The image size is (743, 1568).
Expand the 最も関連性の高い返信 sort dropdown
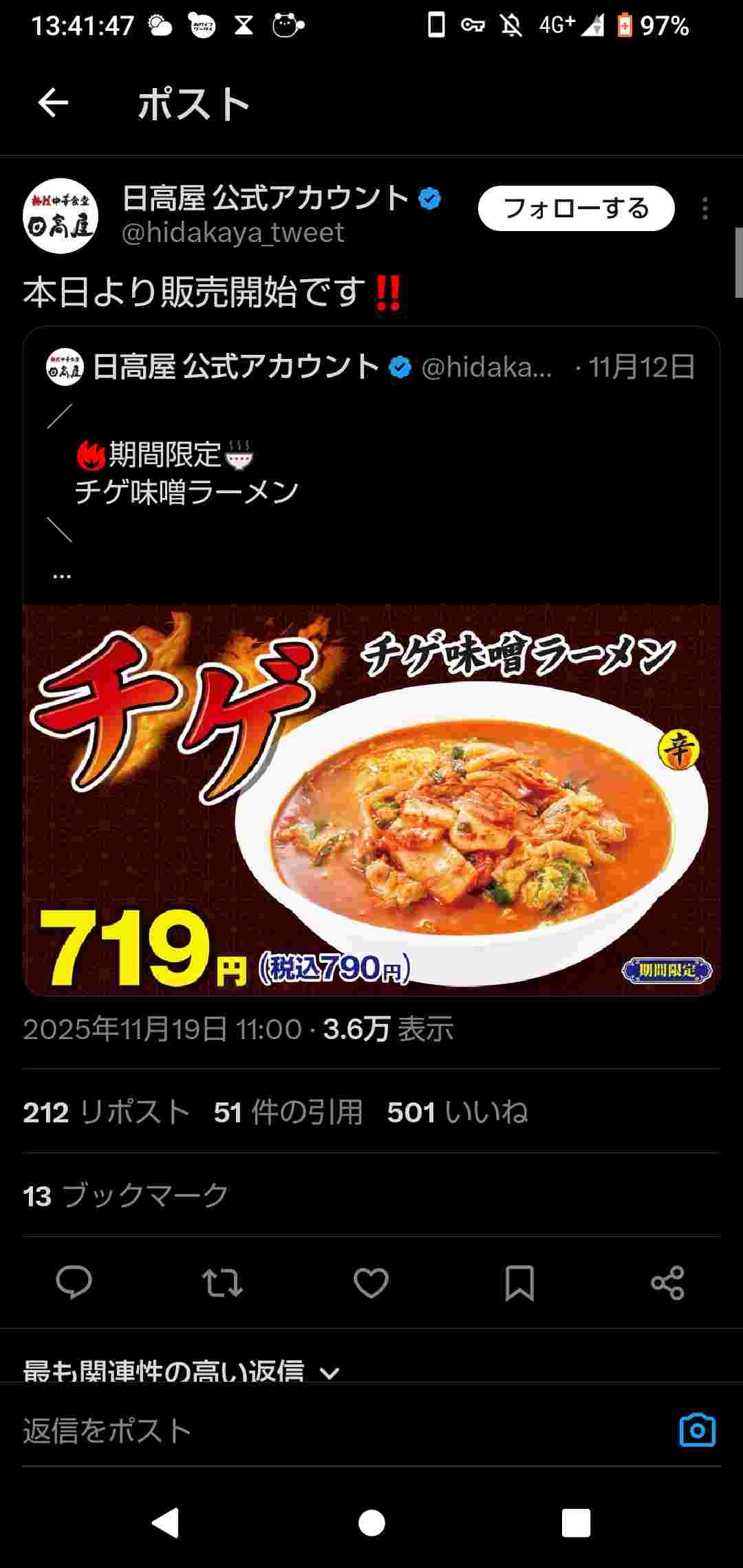pos(182,1372)
